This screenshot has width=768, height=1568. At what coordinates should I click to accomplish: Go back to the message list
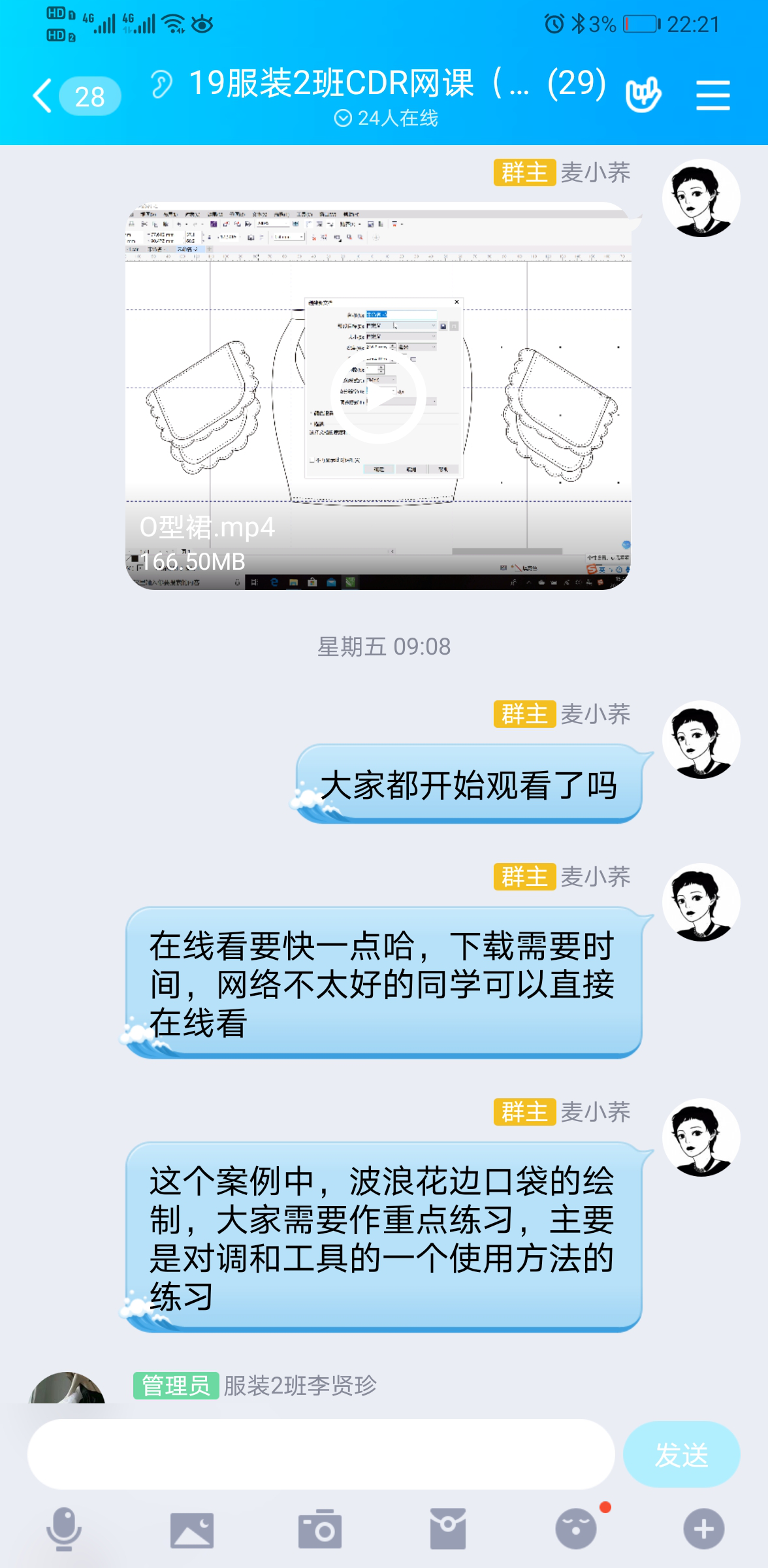(x=43, y=96)
